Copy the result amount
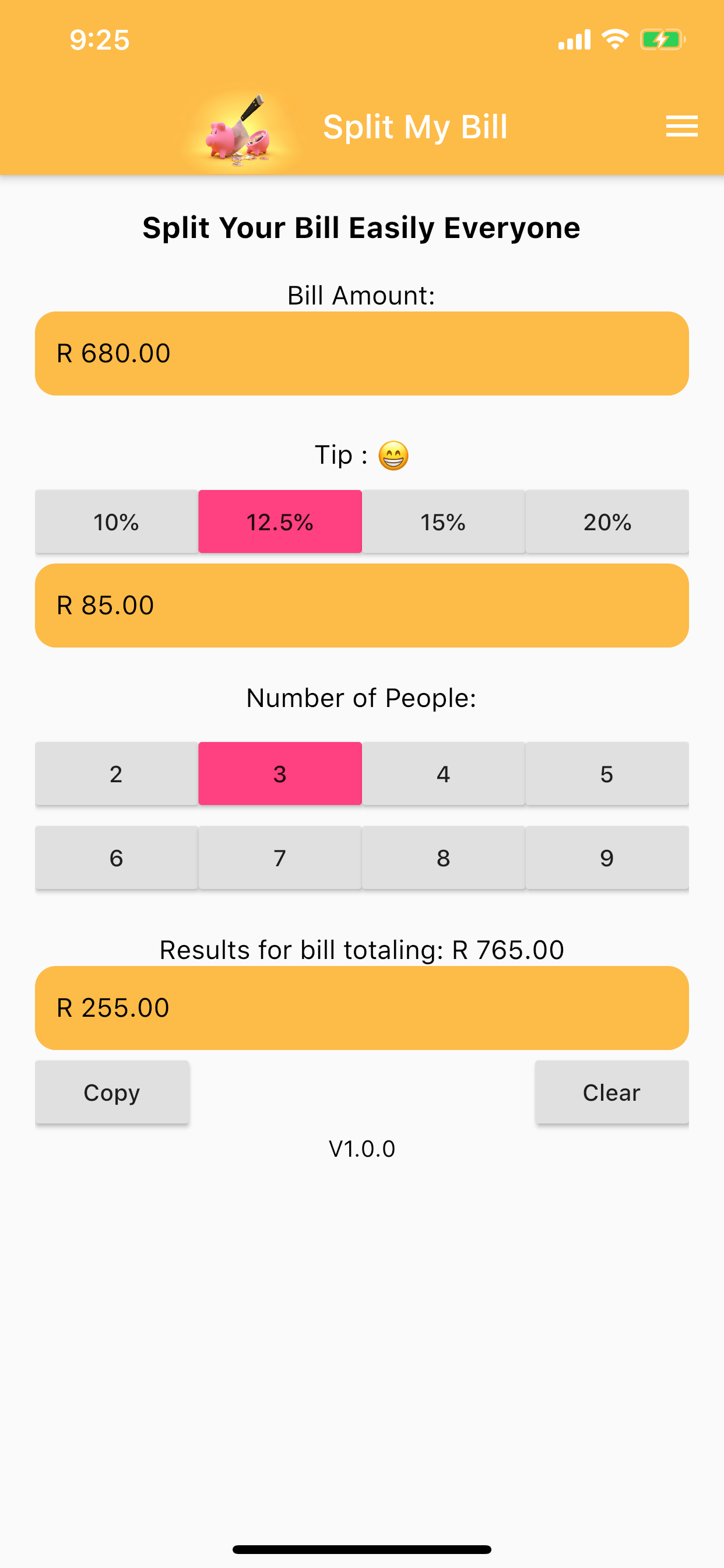 [112, 1093]
